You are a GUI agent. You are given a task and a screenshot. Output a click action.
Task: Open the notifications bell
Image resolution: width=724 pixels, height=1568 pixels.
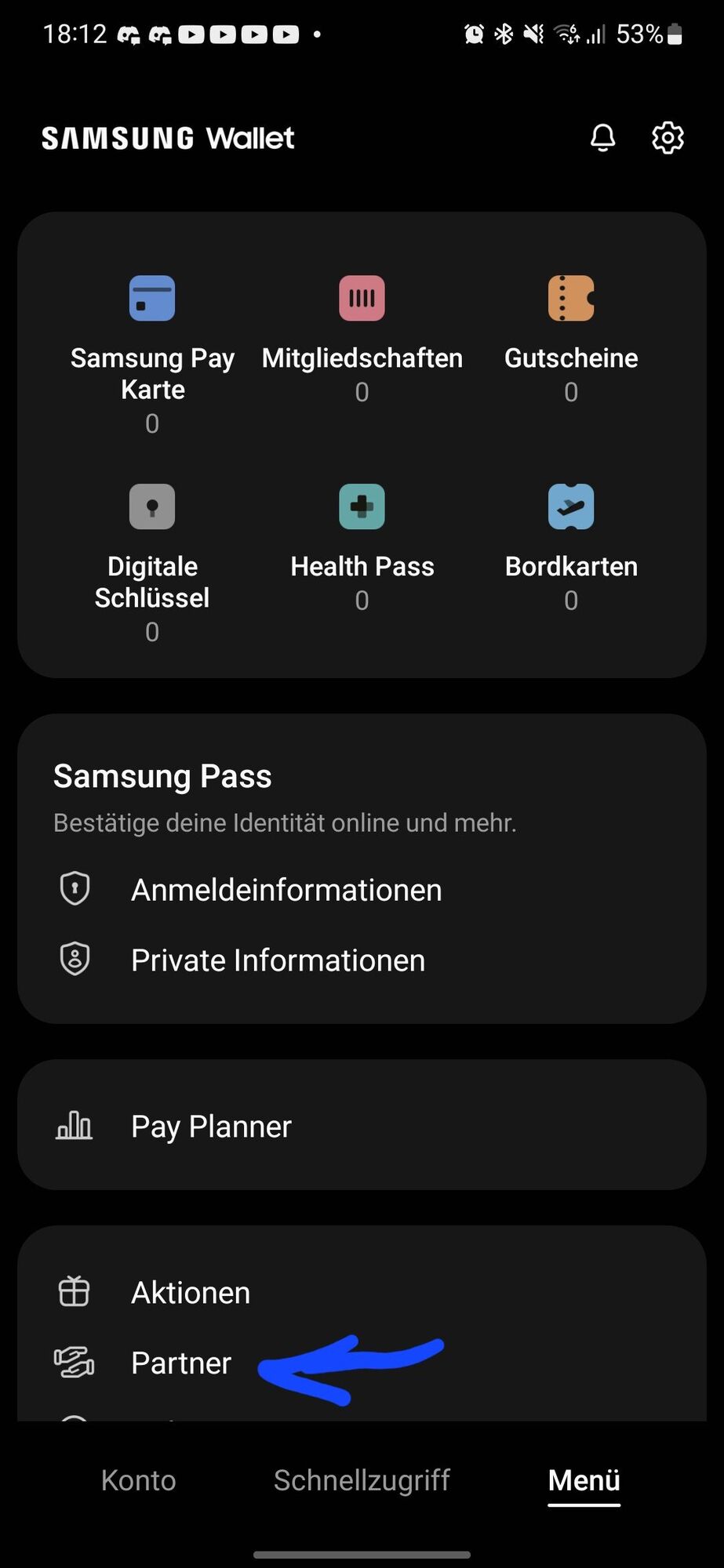point(602,138)
